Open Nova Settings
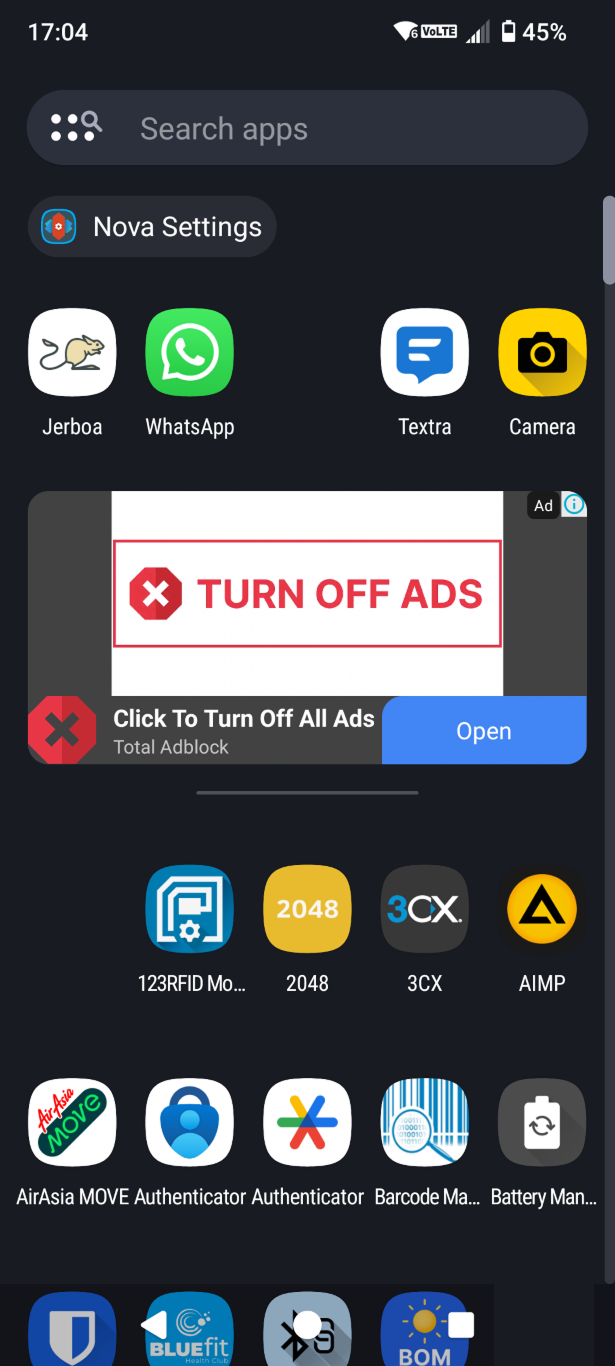This screenshot has width=615, height=1366. coord(152,227)
